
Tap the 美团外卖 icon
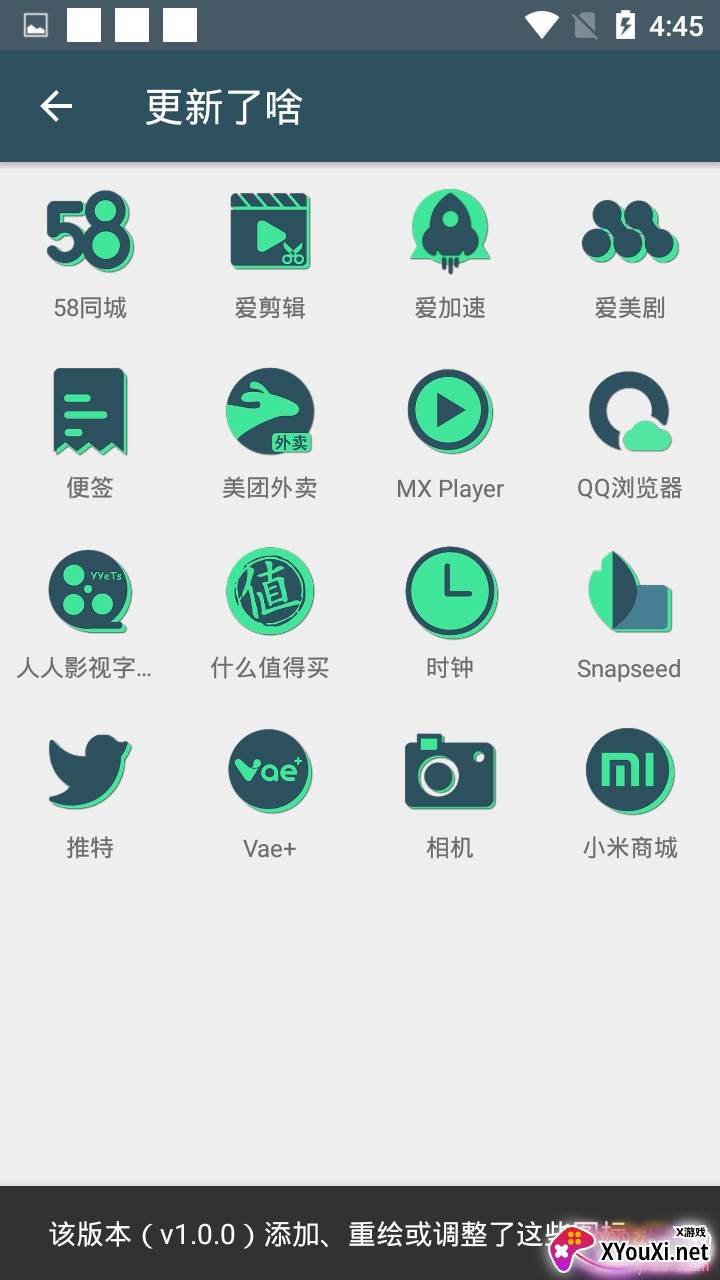[270, 412]
